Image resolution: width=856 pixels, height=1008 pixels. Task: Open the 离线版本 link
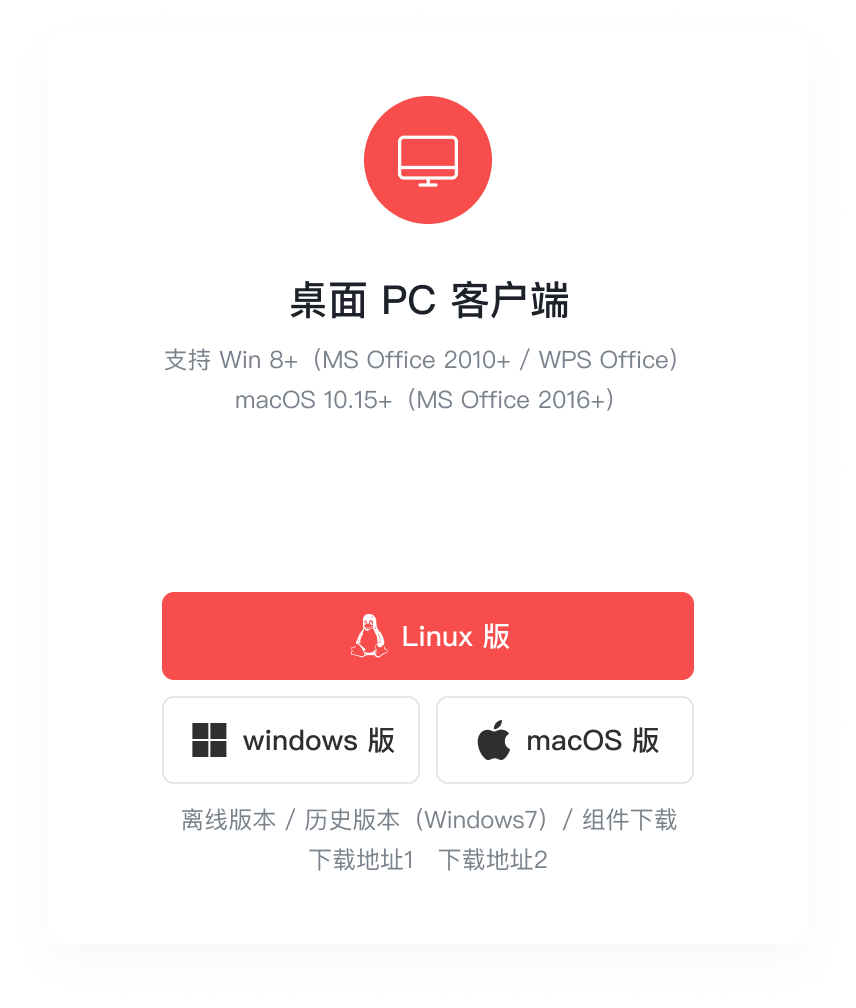228,820
